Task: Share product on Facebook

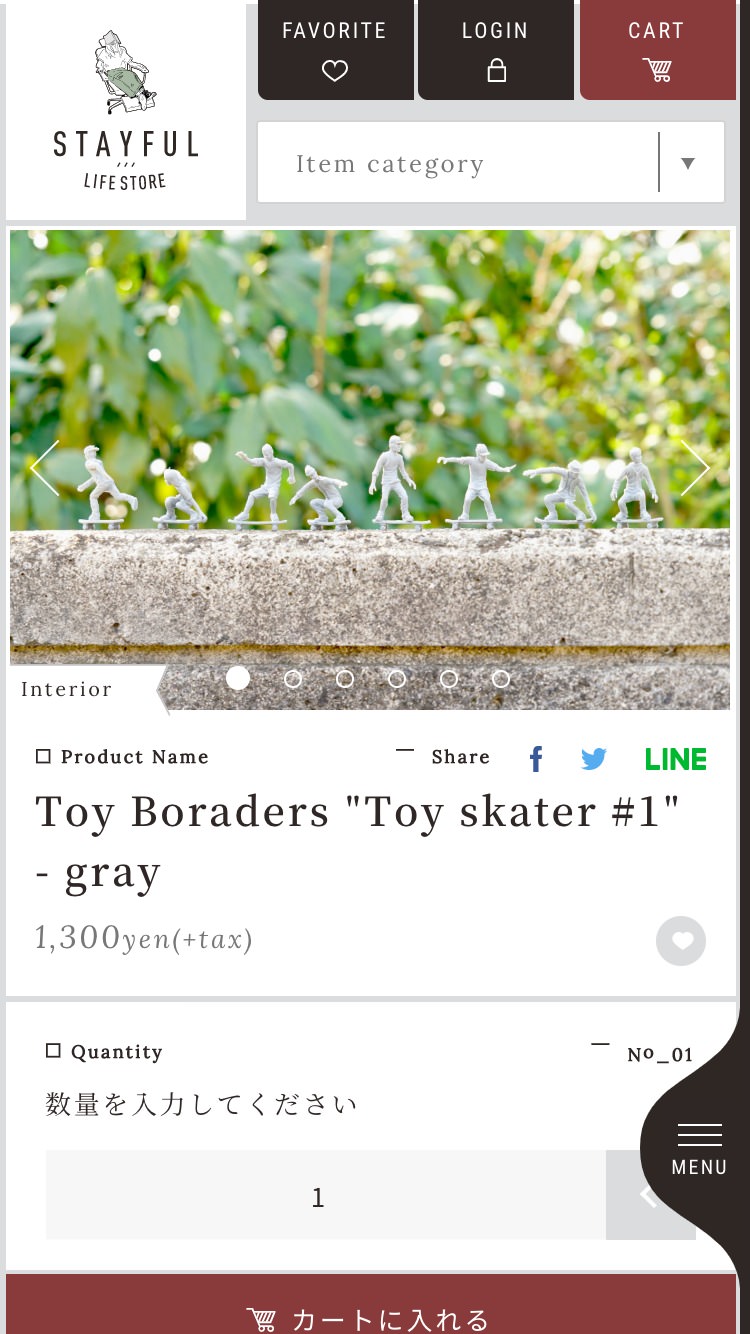Action: pos(536,759)
